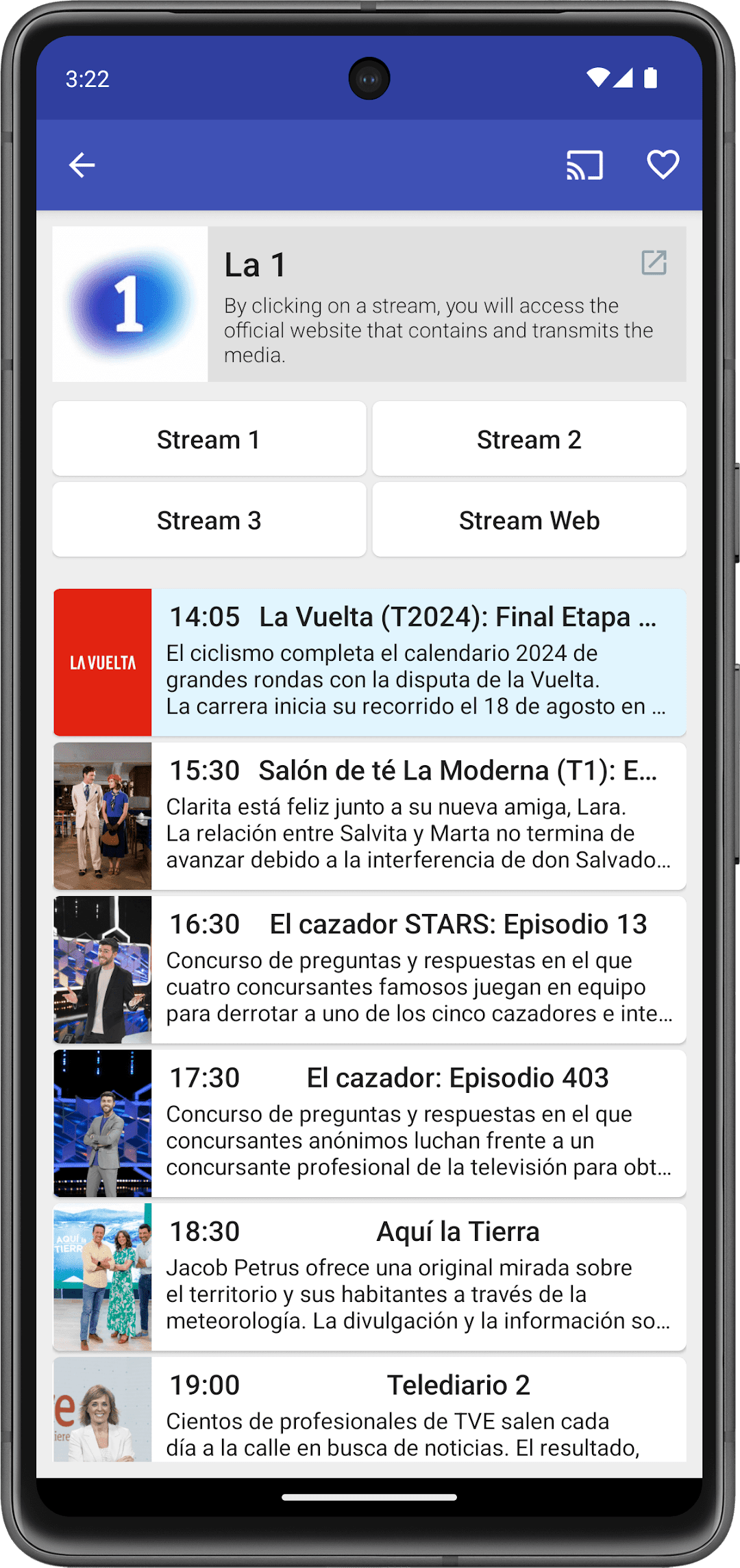Open the cast to device icon
This screenshot has height=1568, width=740.
pos(584,165)
